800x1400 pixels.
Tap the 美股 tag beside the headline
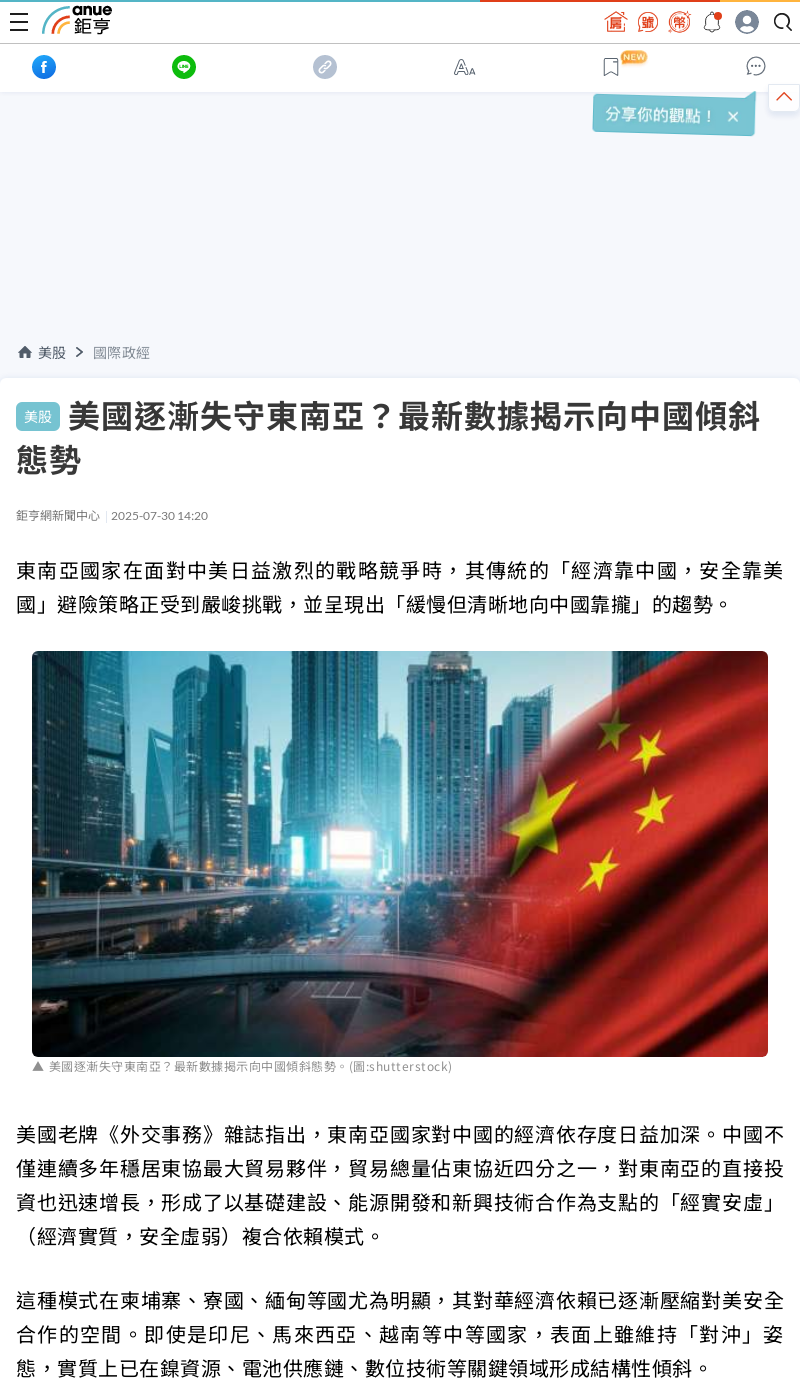click(38, 416)
